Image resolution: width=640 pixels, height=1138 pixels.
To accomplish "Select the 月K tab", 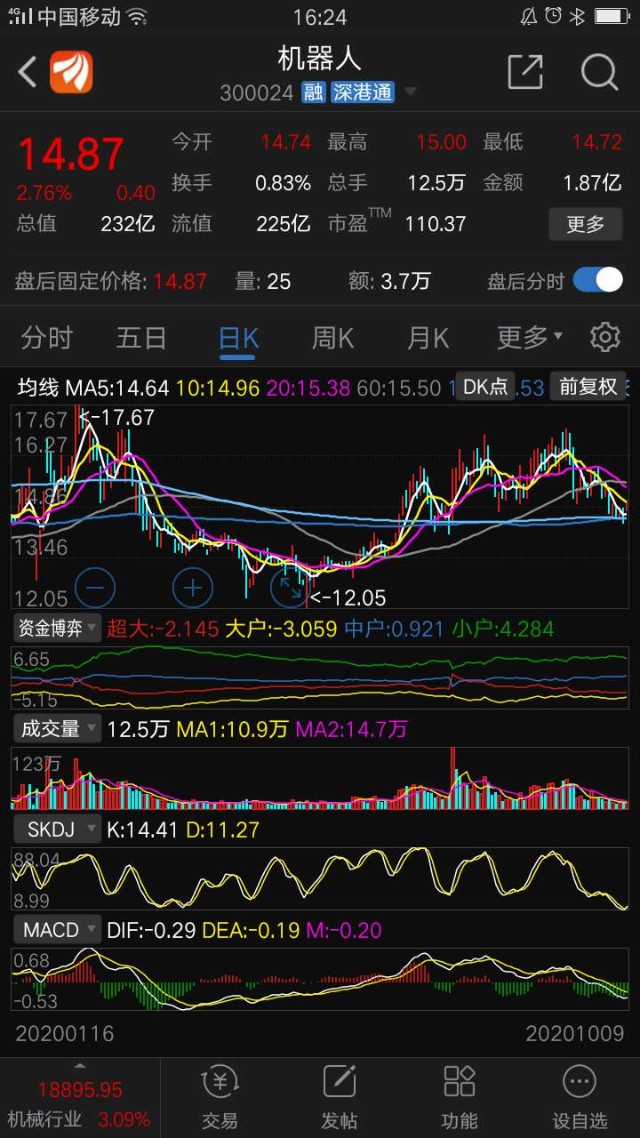I will coord(428,338).
